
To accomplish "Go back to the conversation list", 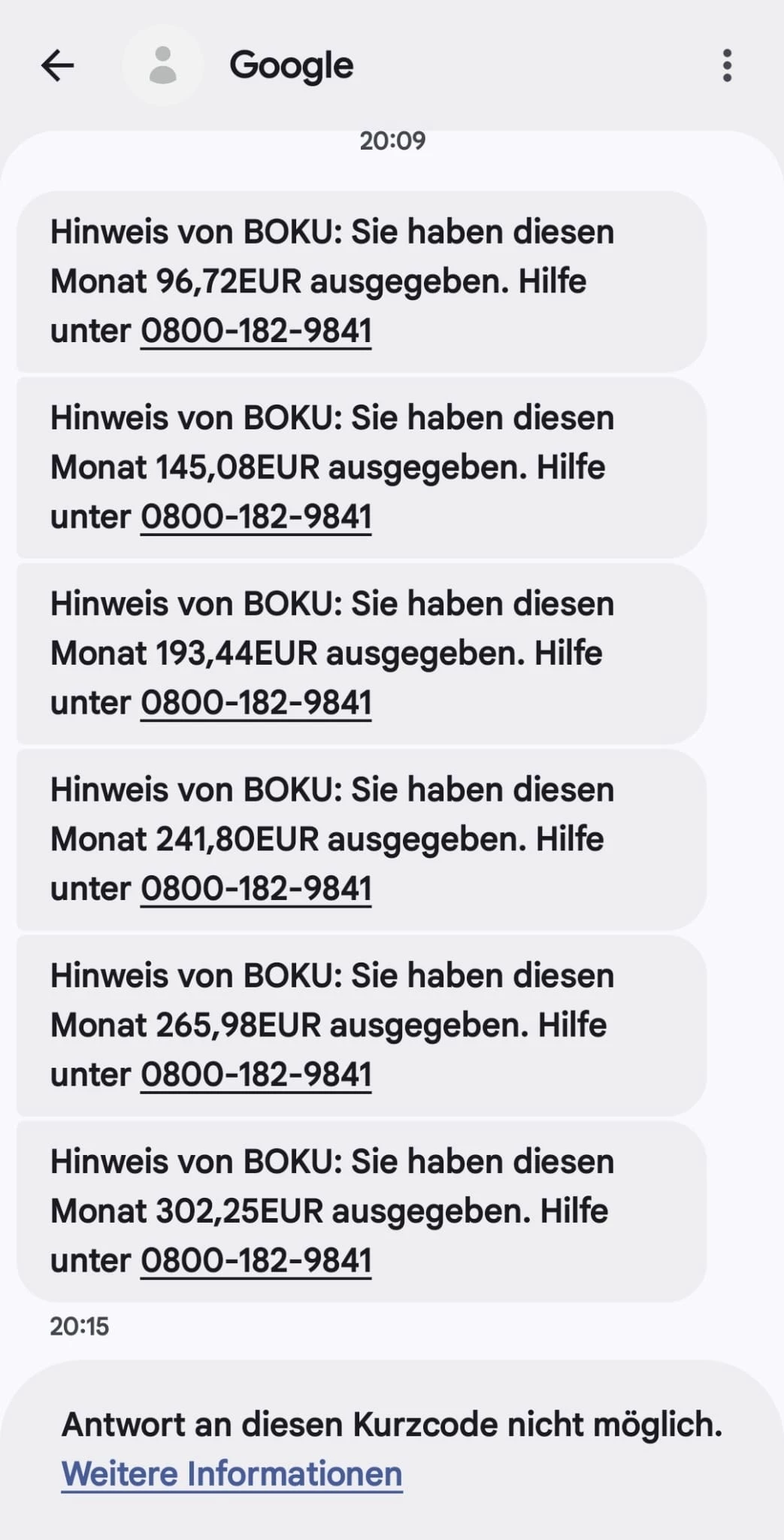I will (57, 65).
